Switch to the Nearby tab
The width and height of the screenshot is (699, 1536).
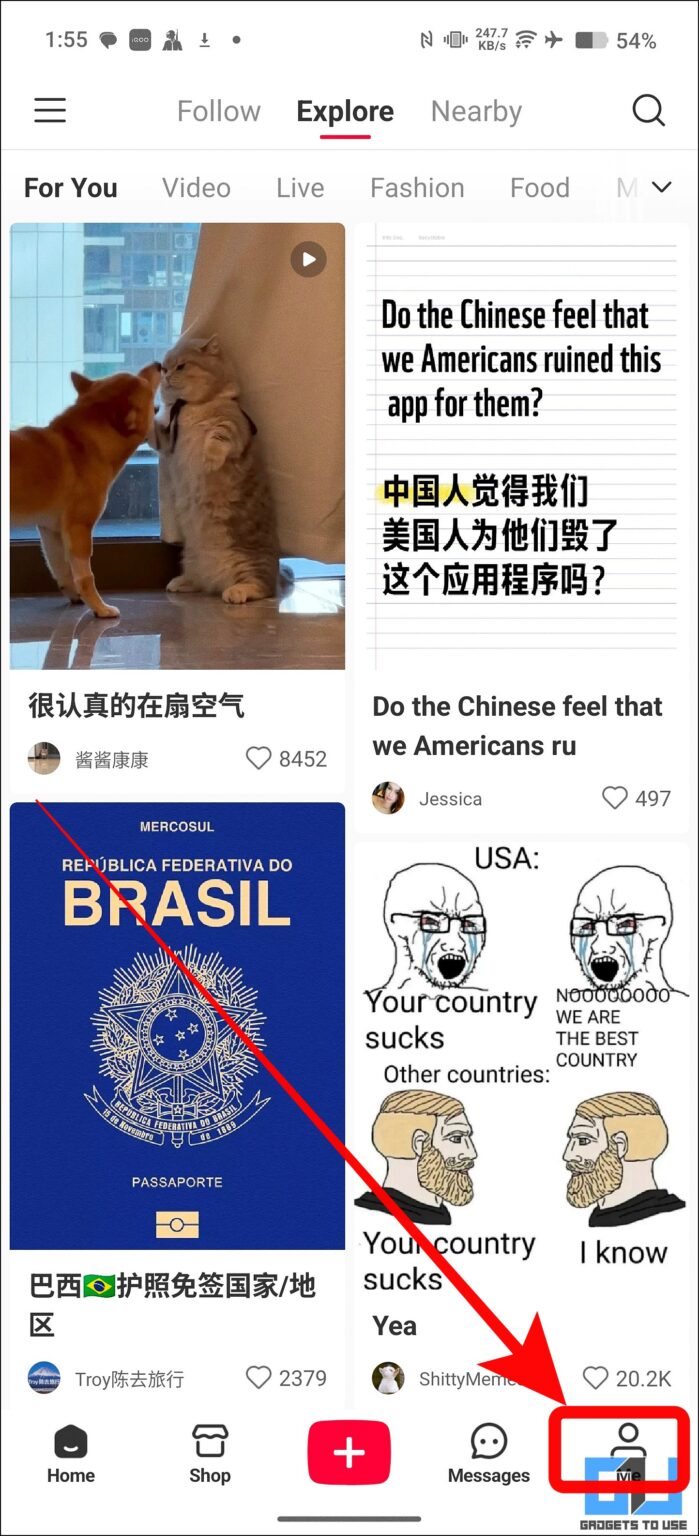coord(476,111)
